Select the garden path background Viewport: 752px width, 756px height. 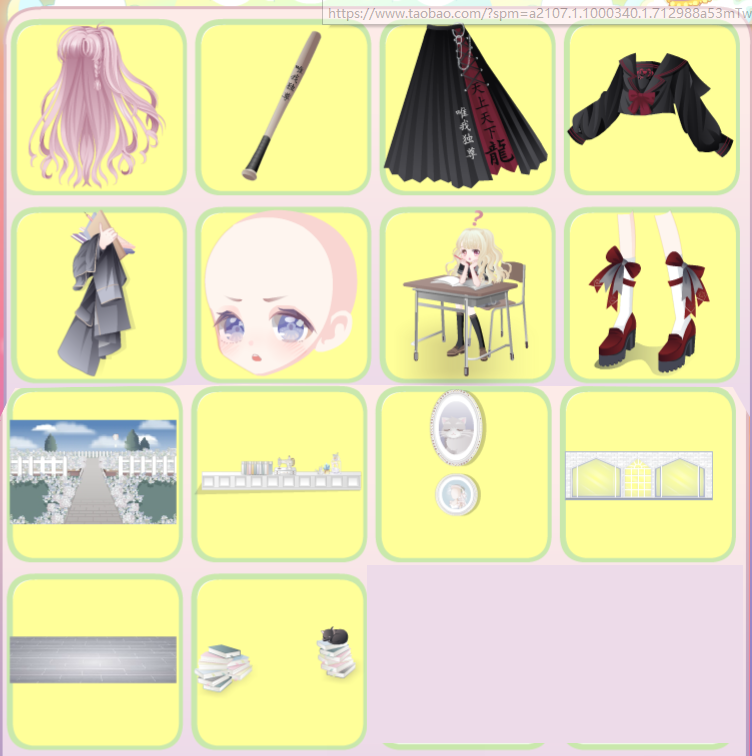(x=94, y=473)
